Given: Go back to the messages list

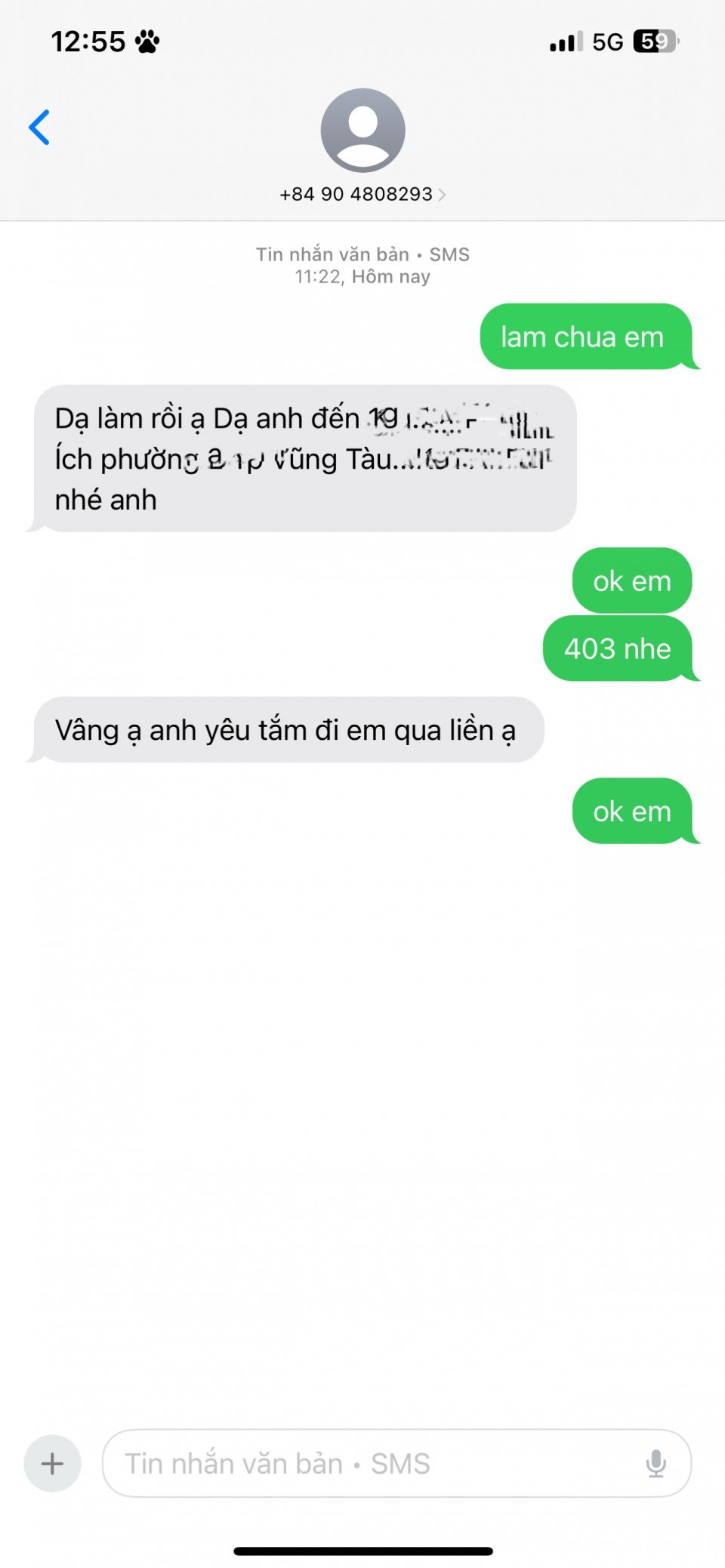Looking at the screenshot, I should pyautogui.click(x=39, y=127).
